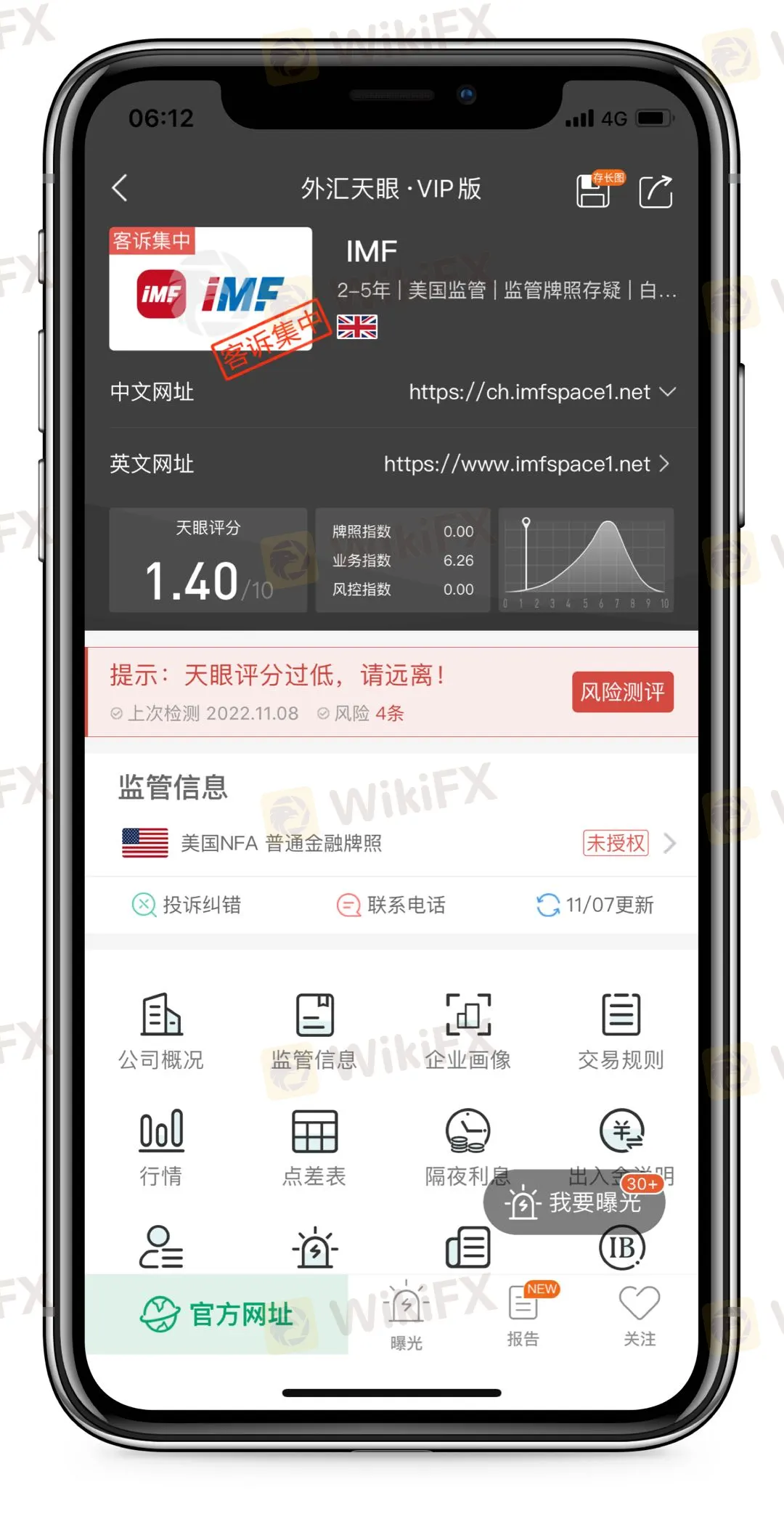The width and height of the screenshot is (784, 1527).
Task: Open the 监管信息 grid item
Action: [314, 1031]
